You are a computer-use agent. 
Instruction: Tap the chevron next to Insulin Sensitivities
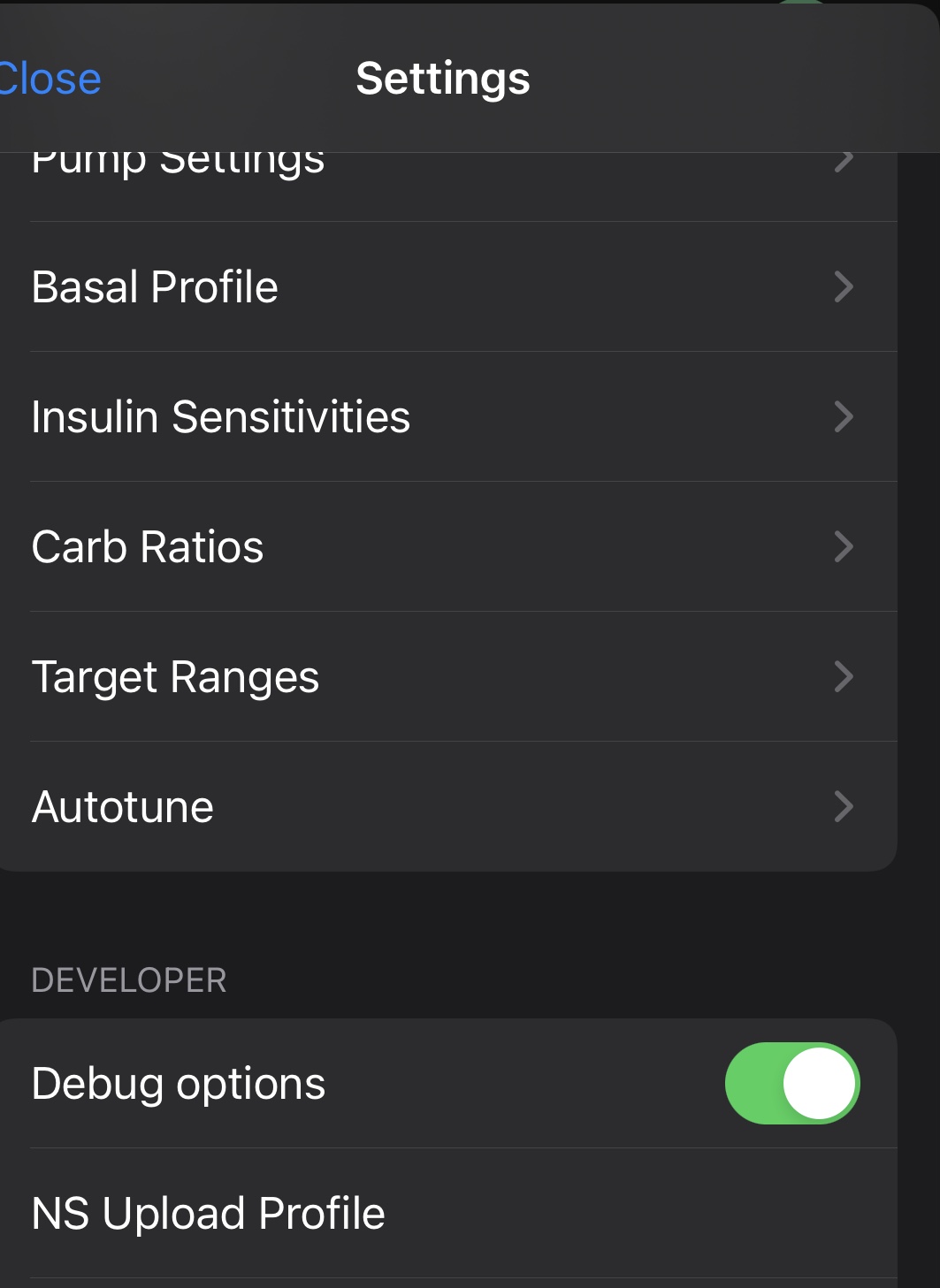pos(844,416)
